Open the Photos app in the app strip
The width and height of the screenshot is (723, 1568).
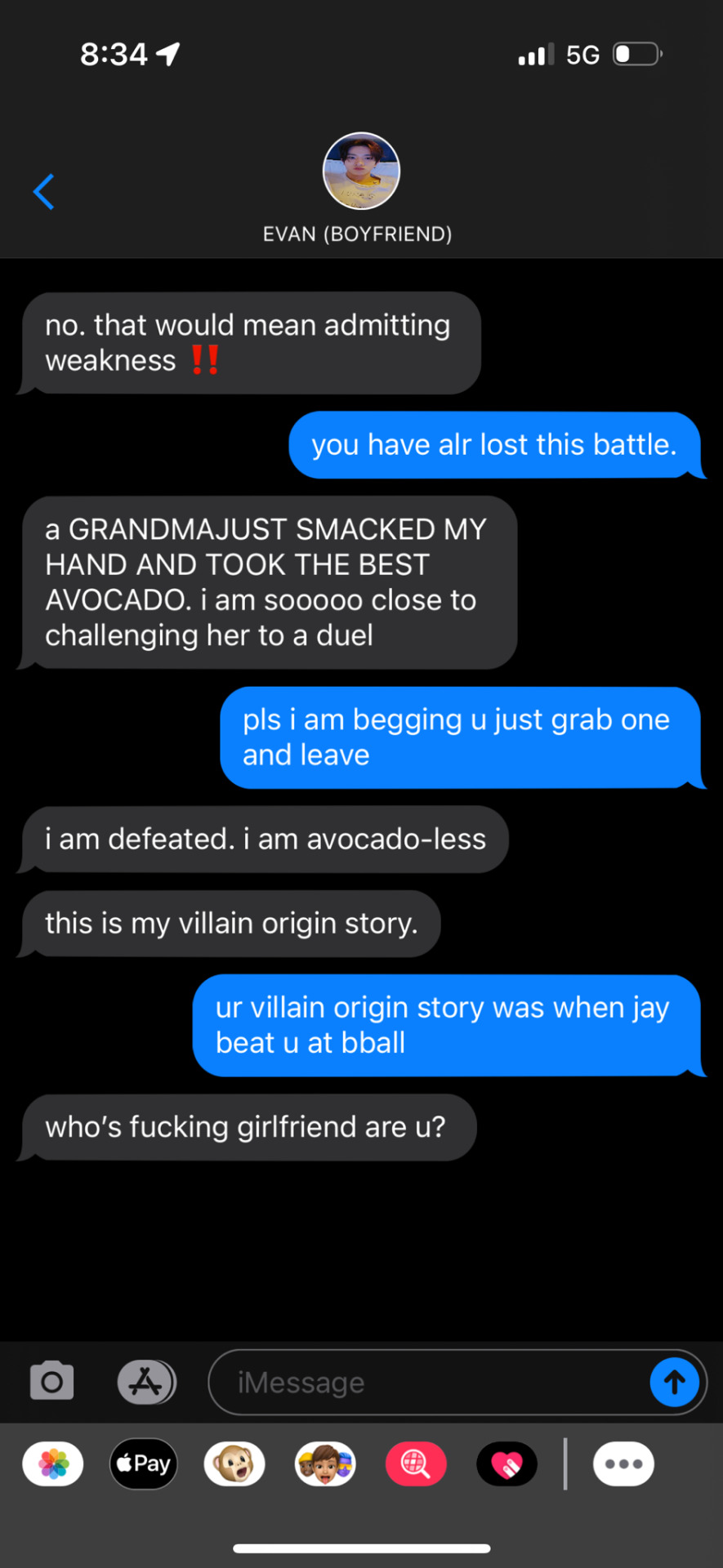tap(53, 1464)
